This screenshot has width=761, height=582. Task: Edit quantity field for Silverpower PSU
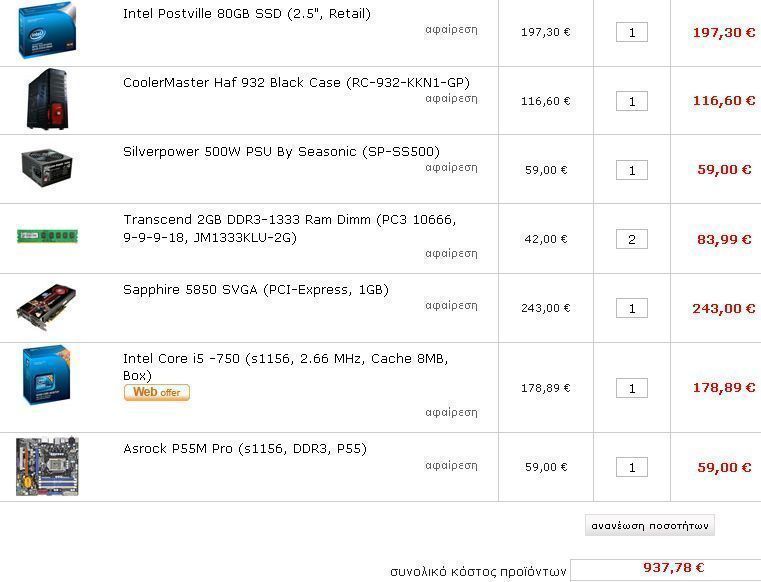632,171
